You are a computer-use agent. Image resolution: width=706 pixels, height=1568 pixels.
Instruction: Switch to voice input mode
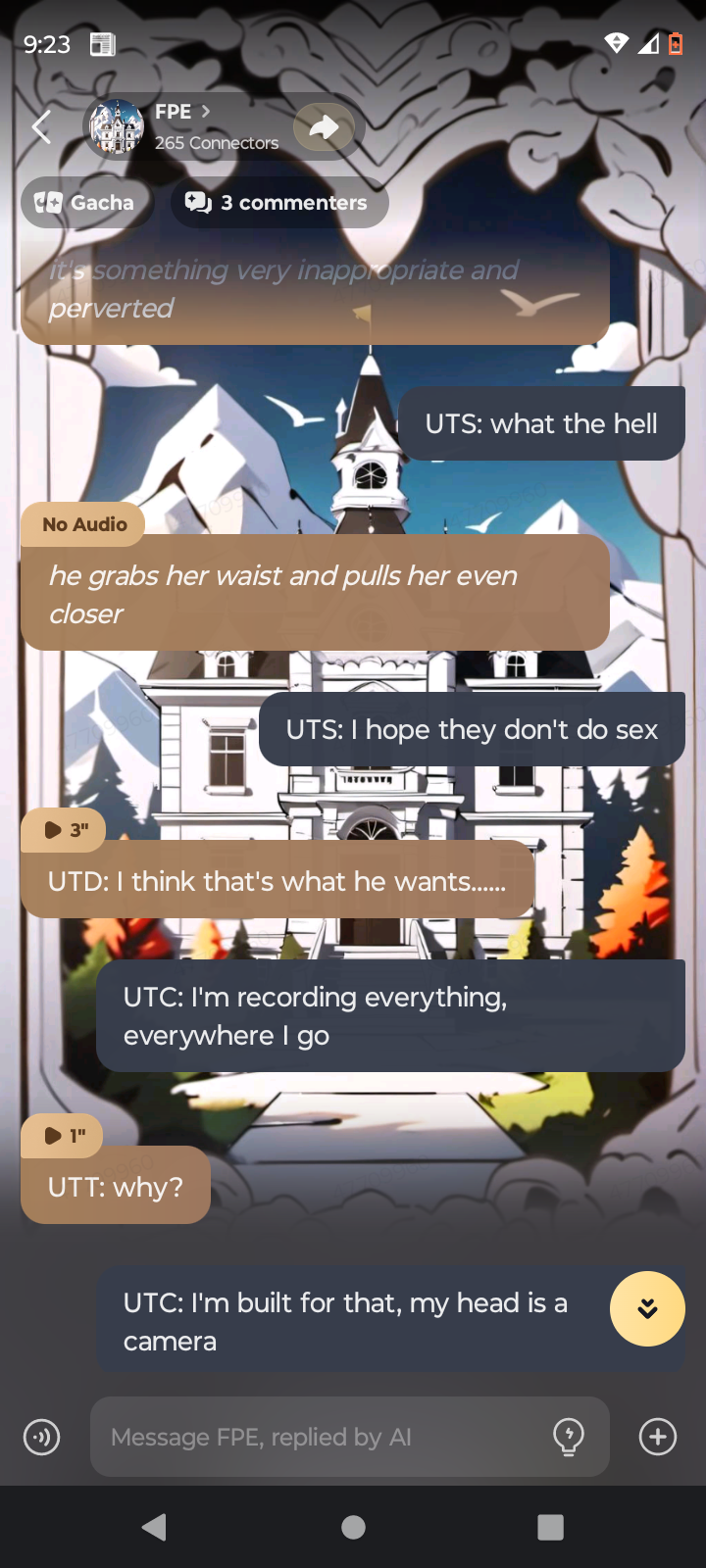[x=41, y=1437]
